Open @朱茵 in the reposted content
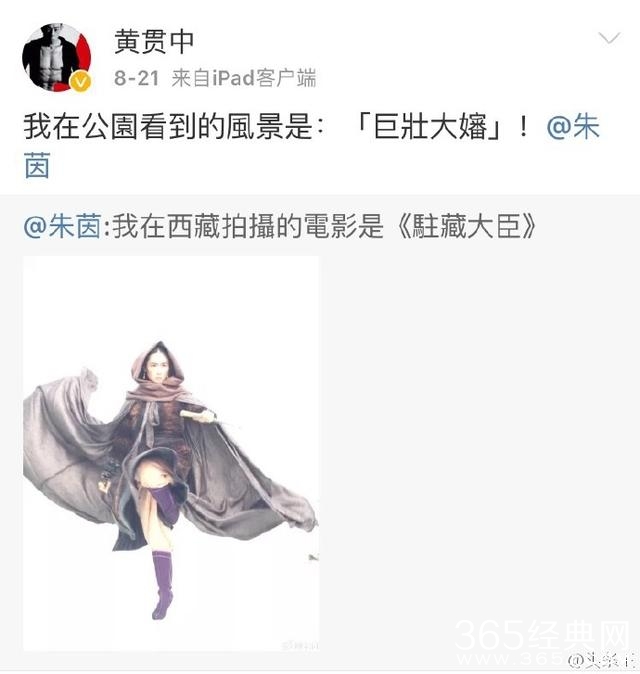Image resolution: width=640 pixels, height=674 pixels. click(x=63, y=226)
